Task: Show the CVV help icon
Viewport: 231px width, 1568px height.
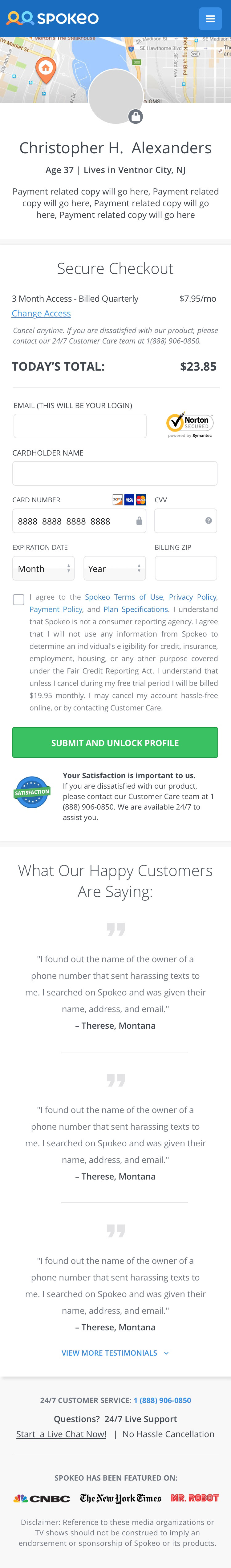Action: [209, 521]
